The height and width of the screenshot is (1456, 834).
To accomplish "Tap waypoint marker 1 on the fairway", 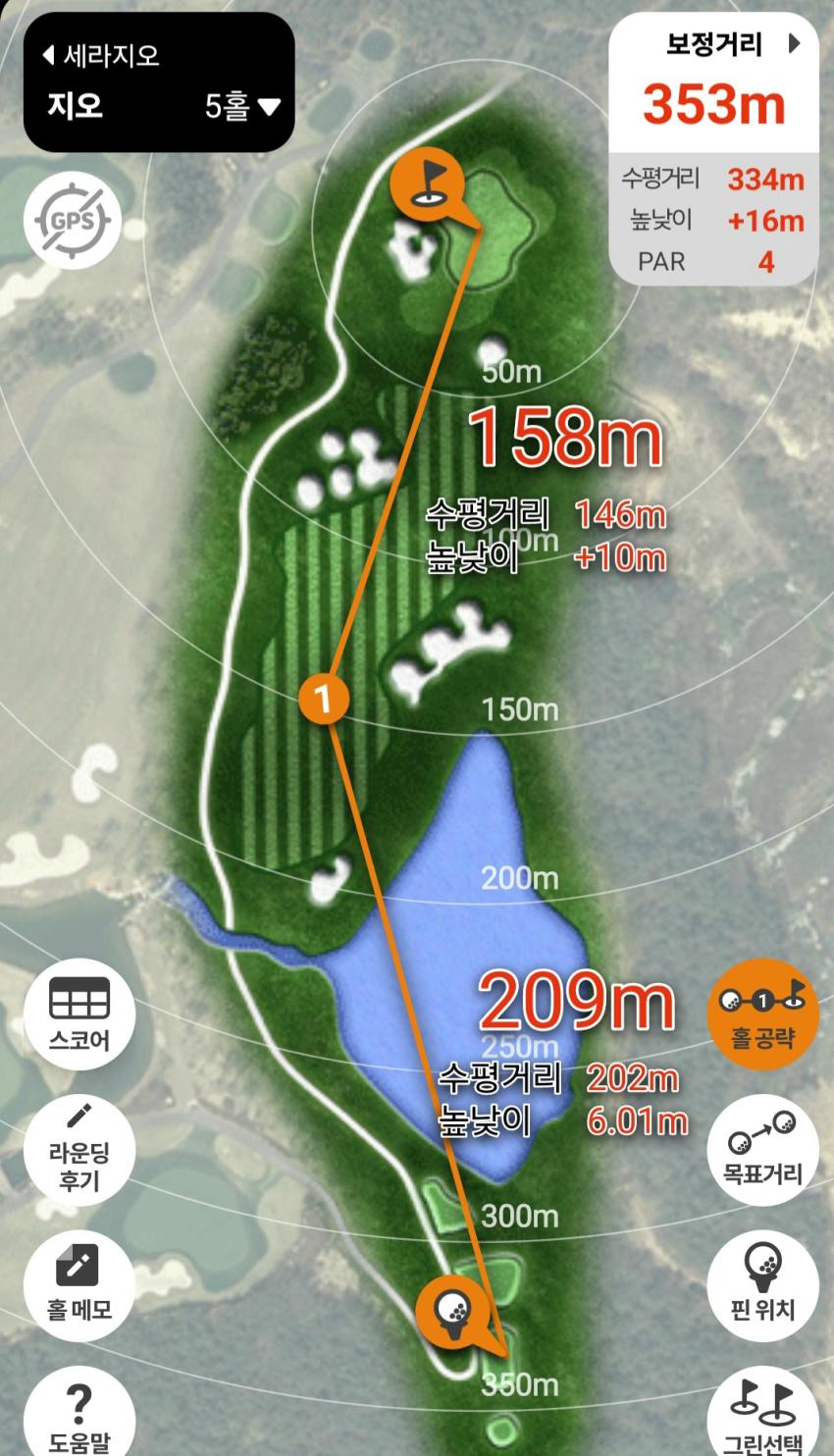I will tap(324, 699).
